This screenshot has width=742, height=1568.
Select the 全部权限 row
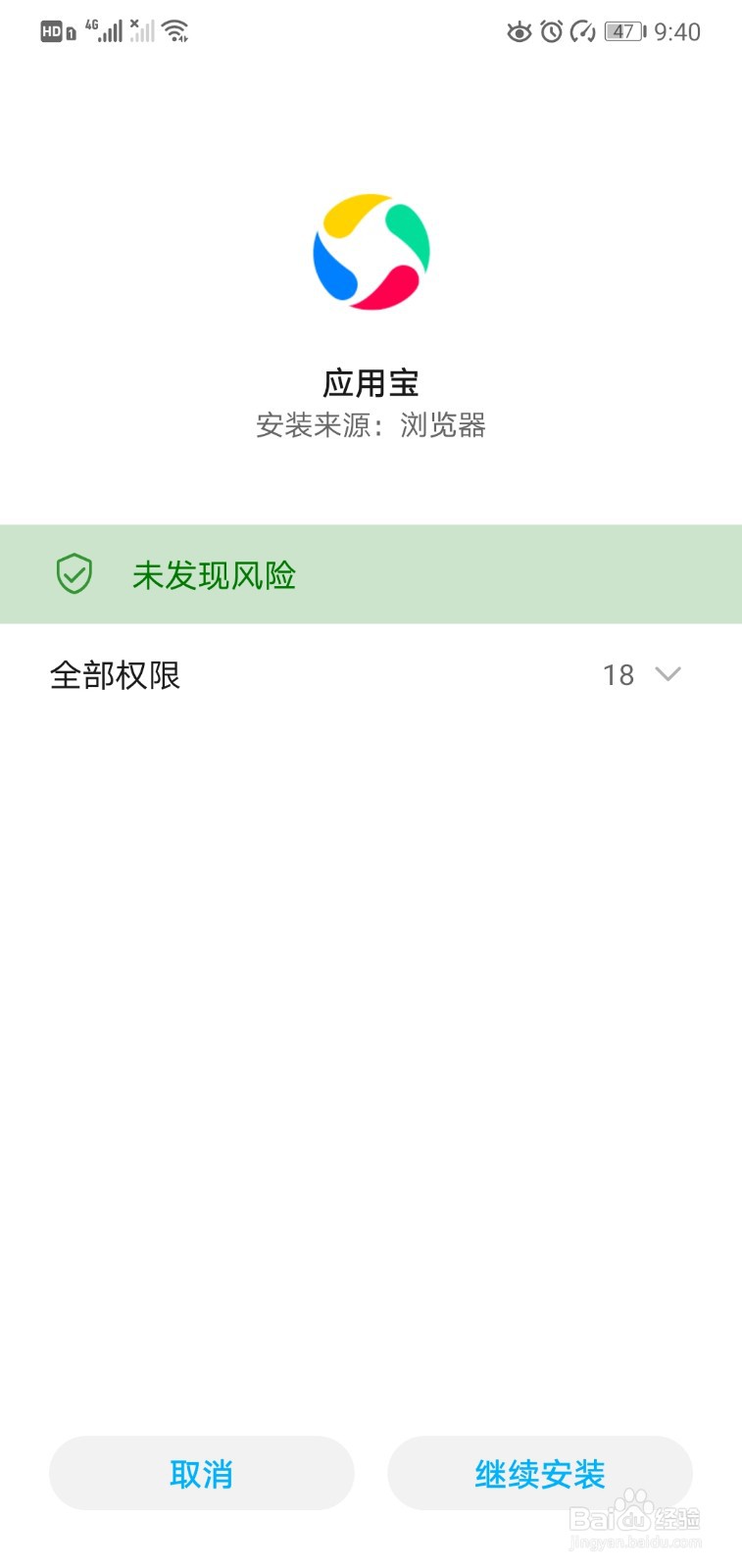pyautogui.click(x=116, y=674)
